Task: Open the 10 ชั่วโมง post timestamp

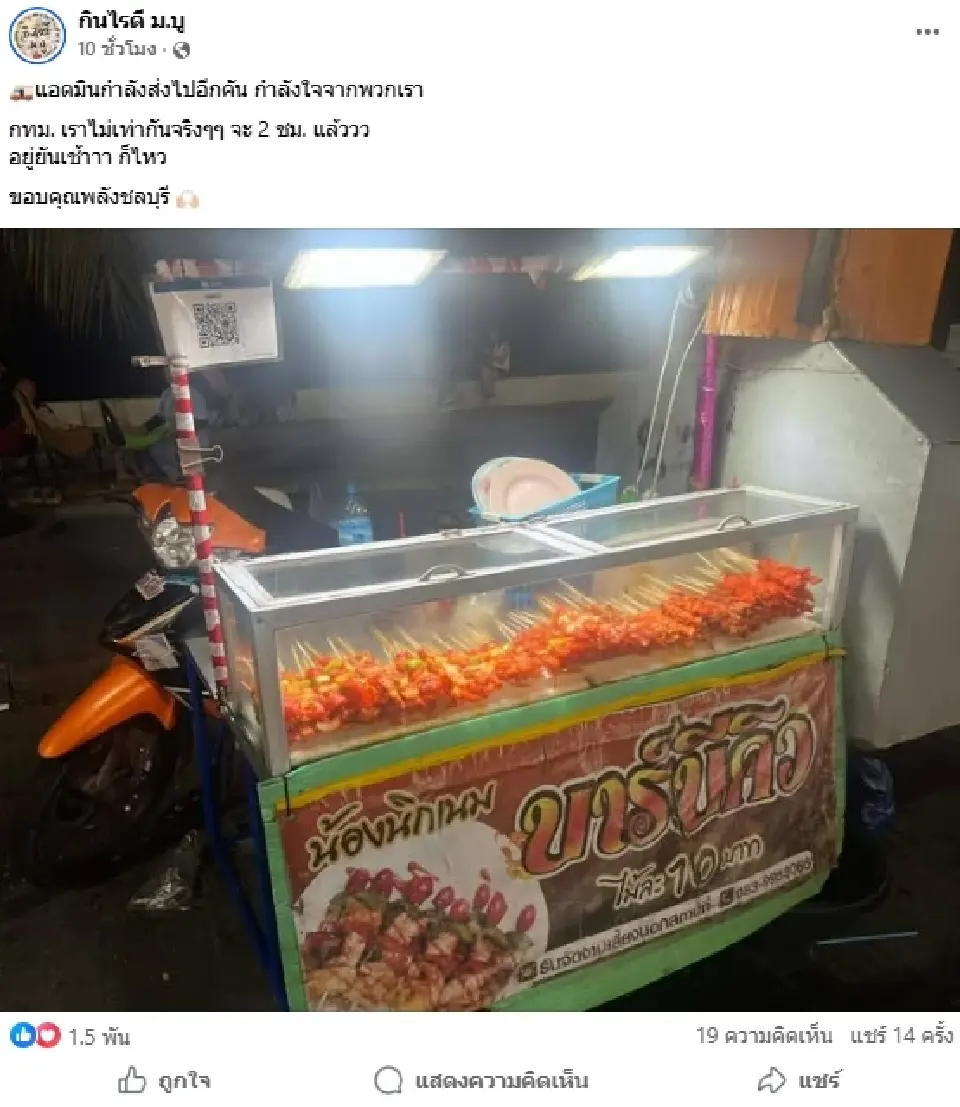Action: pos(116,49)
